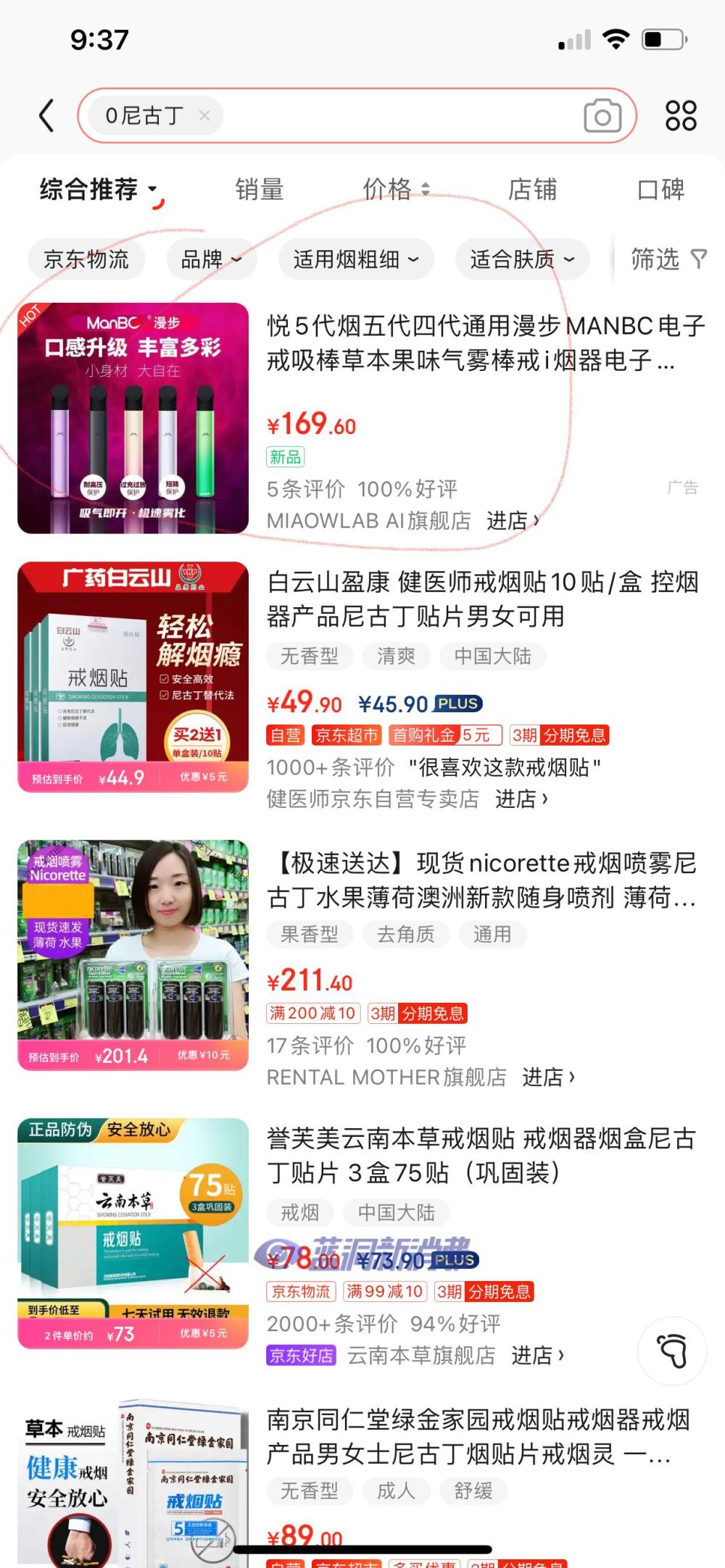Viewport: 725px width, 1568px height.
Task: Toggle the 无香型 tag on 白云山 product
Action: pos(309,656)
